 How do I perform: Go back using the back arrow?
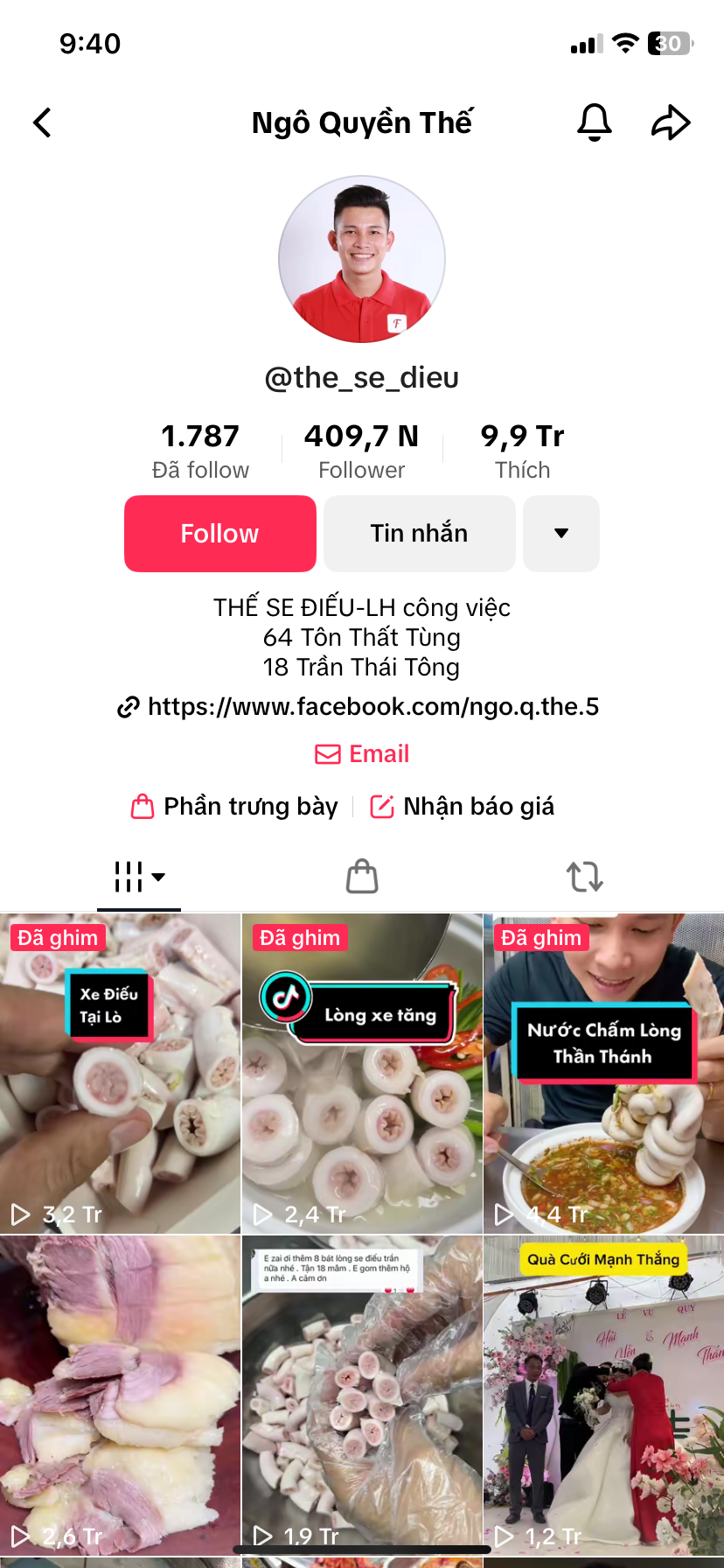coord(42,122)
